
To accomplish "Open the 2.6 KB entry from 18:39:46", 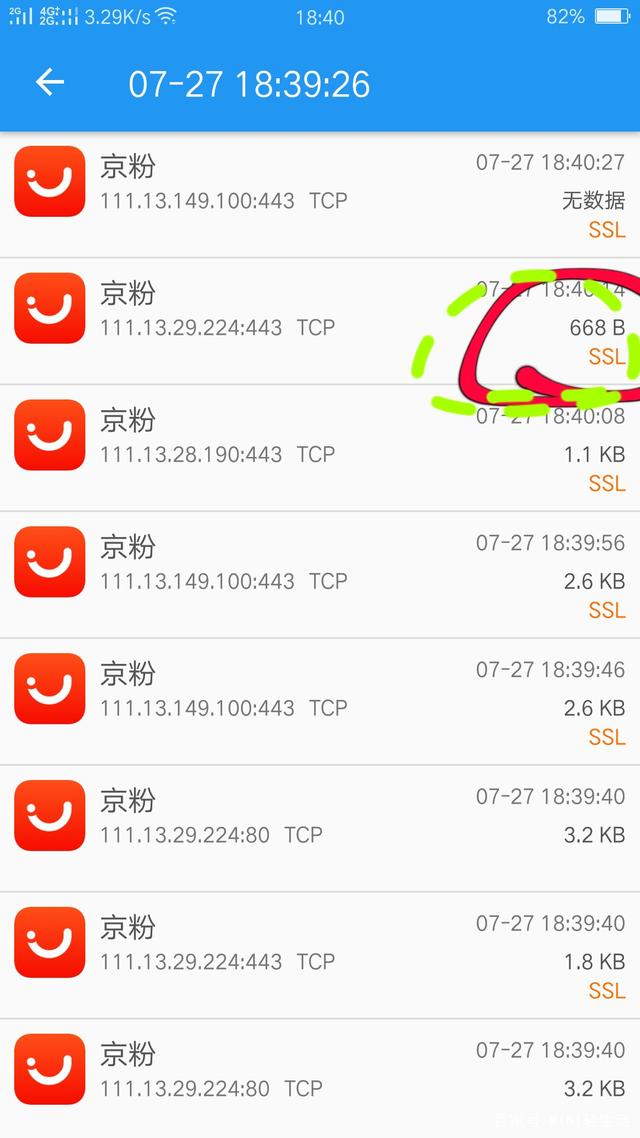I will point(320,701).
